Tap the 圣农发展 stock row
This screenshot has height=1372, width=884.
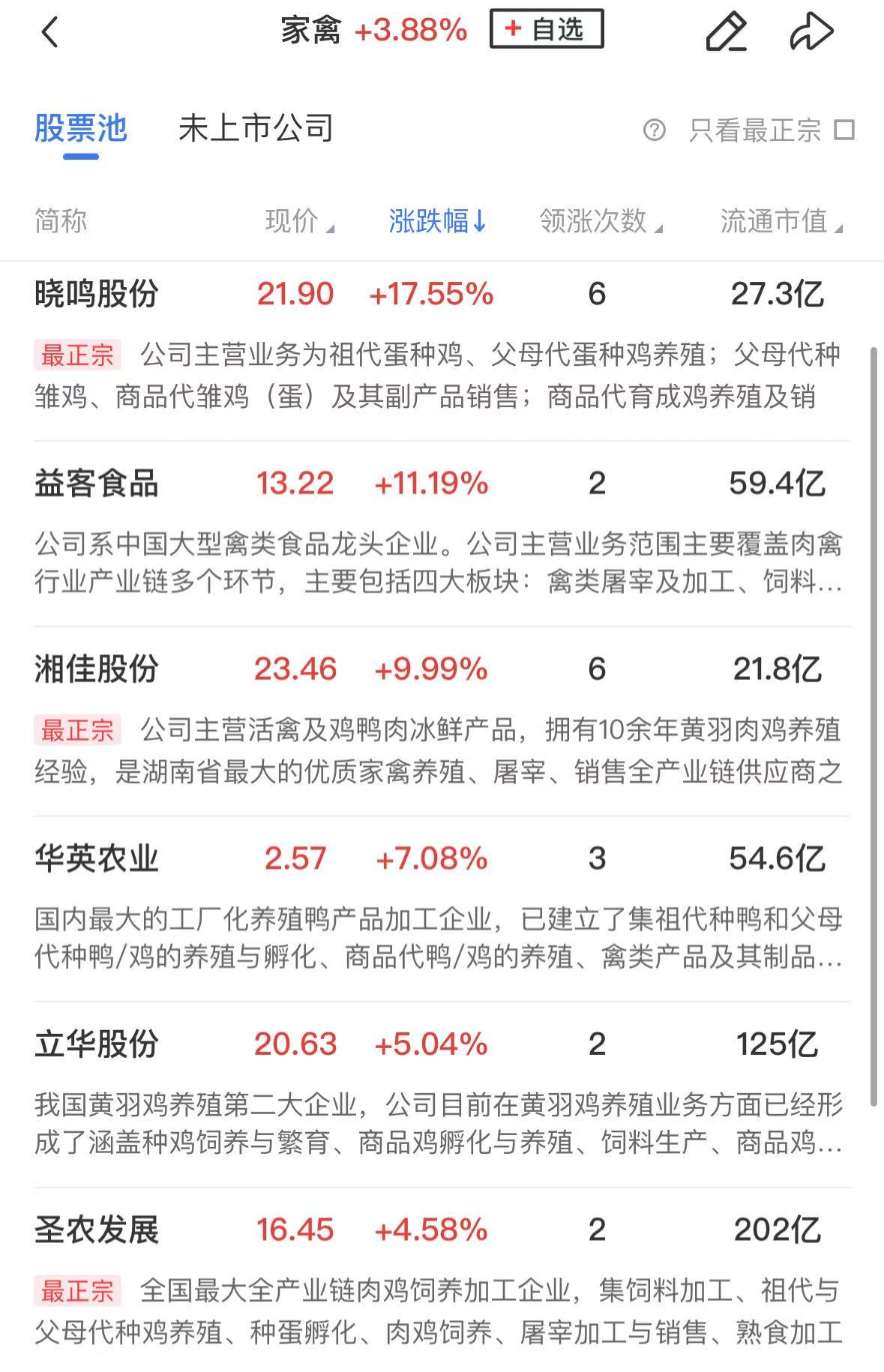pos(97,1230)
